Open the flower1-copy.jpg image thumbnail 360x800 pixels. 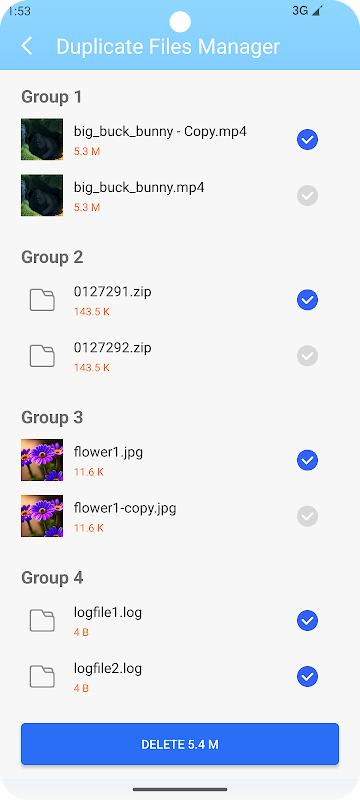(x=42, y=516)
